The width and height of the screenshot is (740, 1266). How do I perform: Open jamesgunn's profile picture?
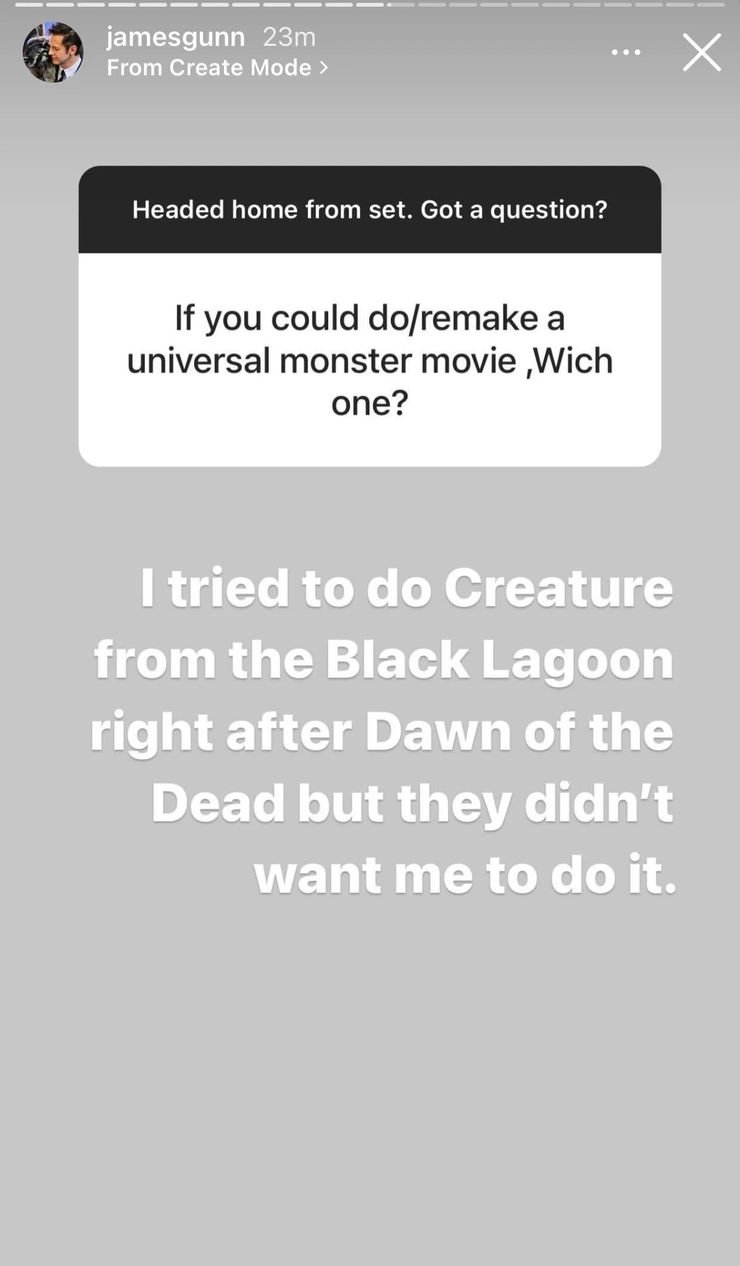tap(53, 52)
